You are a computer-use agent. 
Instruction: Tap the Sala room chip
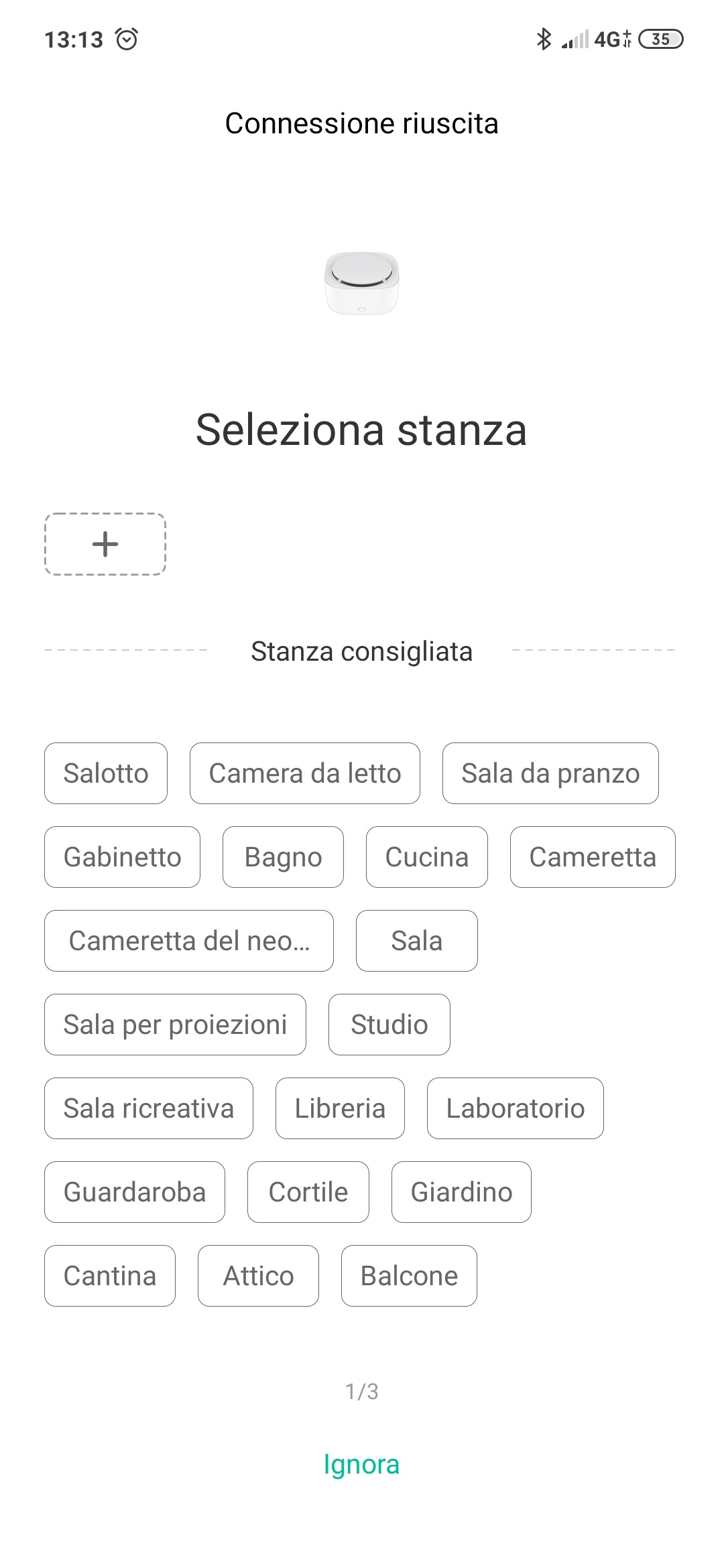pyautogui.click(x=416, y=941)
